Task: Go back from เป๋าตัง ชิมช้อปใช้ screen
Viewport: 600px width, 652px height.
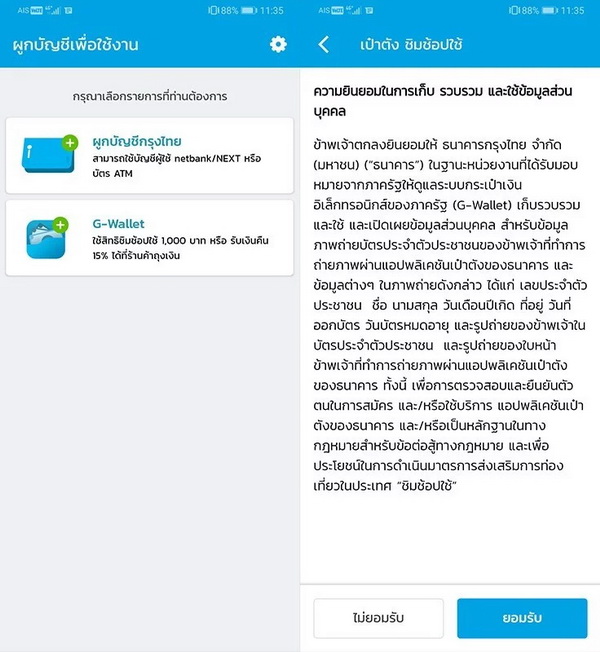Action: tap(323, 45)
